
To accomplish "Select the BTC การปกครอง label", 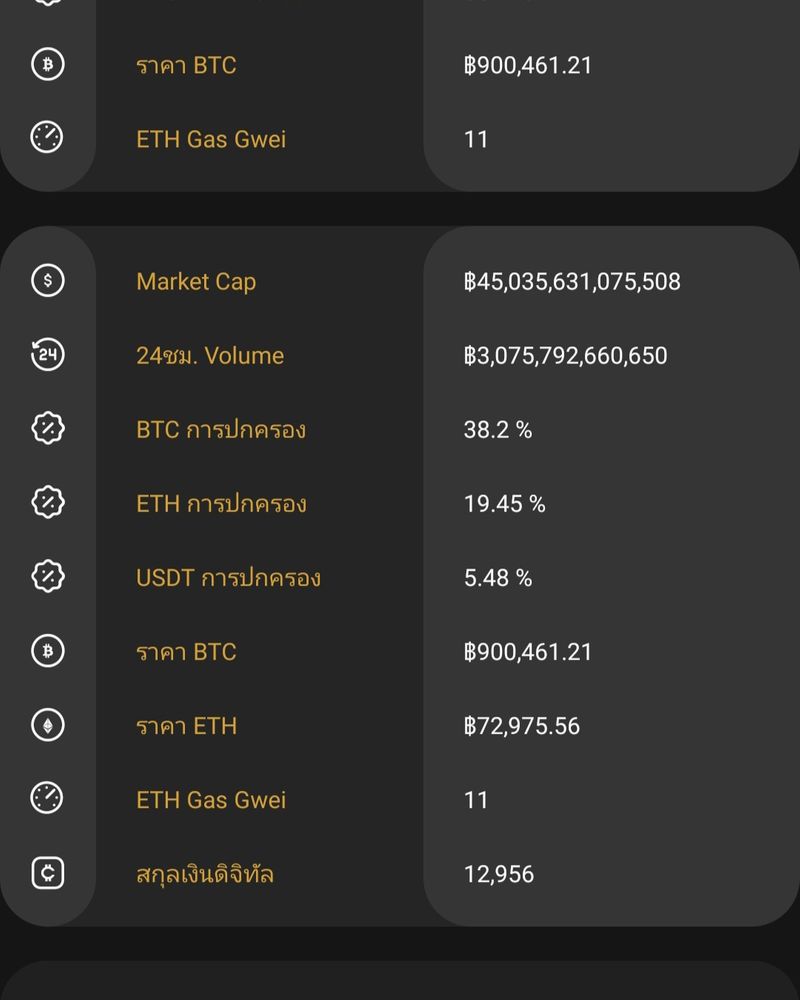I will tap(222, 430).
